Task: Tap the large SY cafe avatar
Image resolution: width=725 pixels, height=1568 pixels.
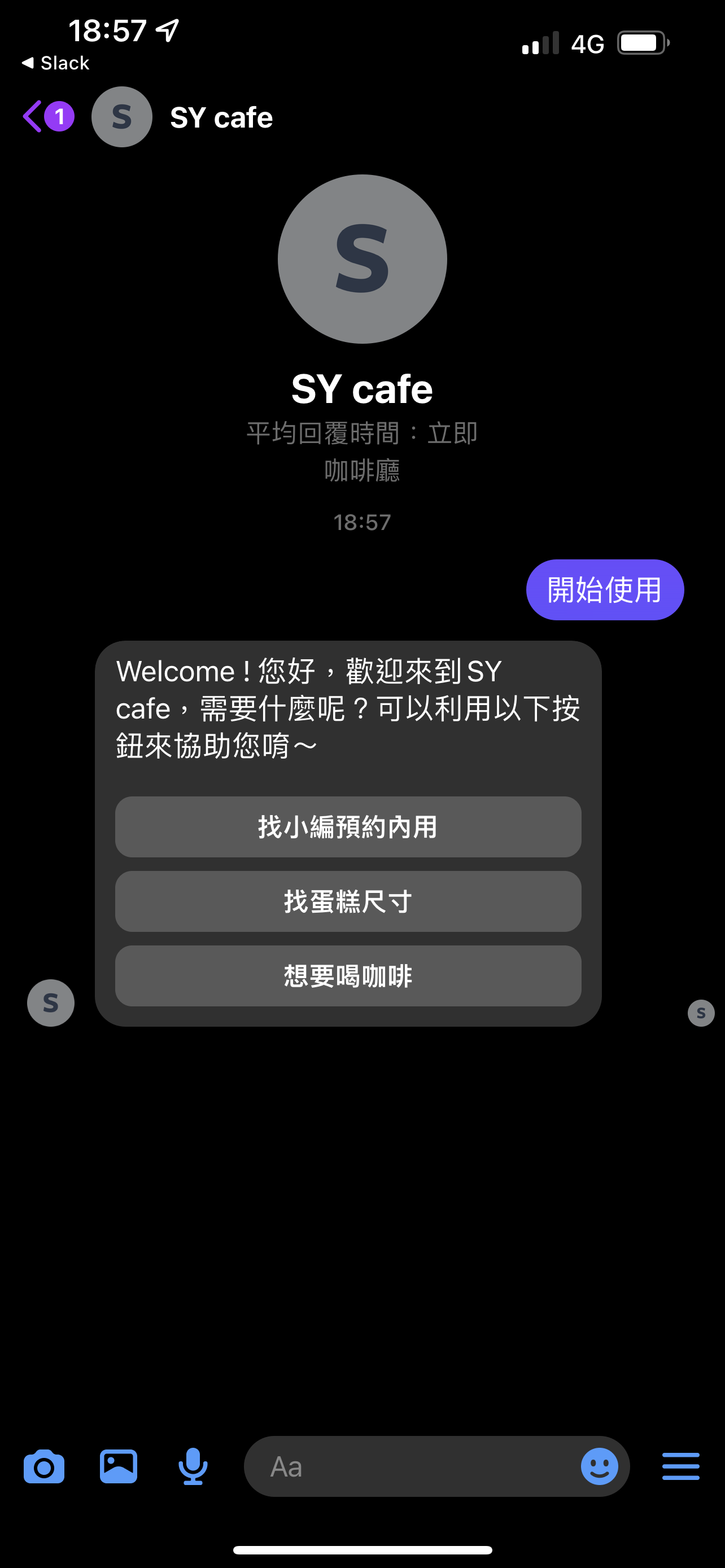Action: (x=362, y=259)
